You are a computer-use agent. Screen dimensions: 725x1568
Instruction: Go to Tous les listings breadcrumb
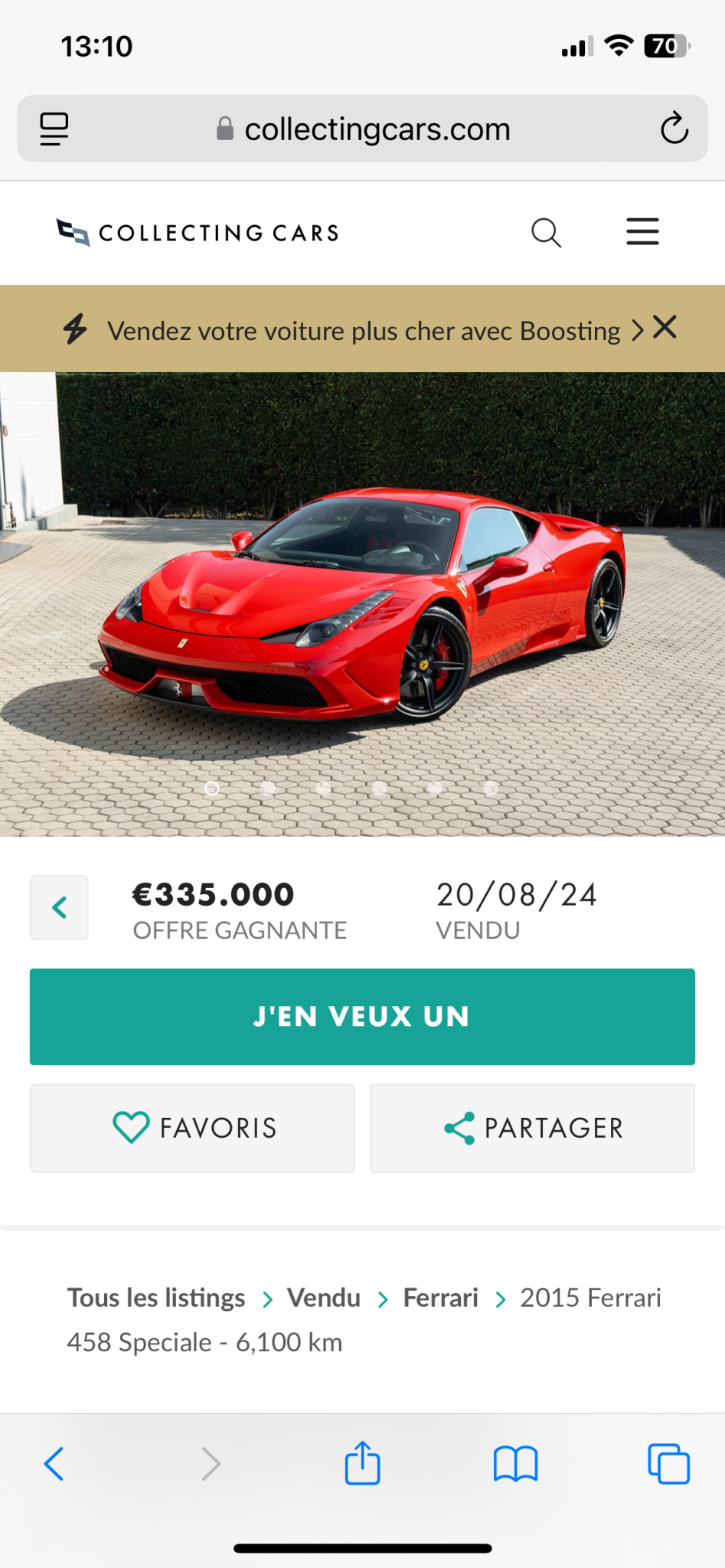click(x=156, y=1298)
